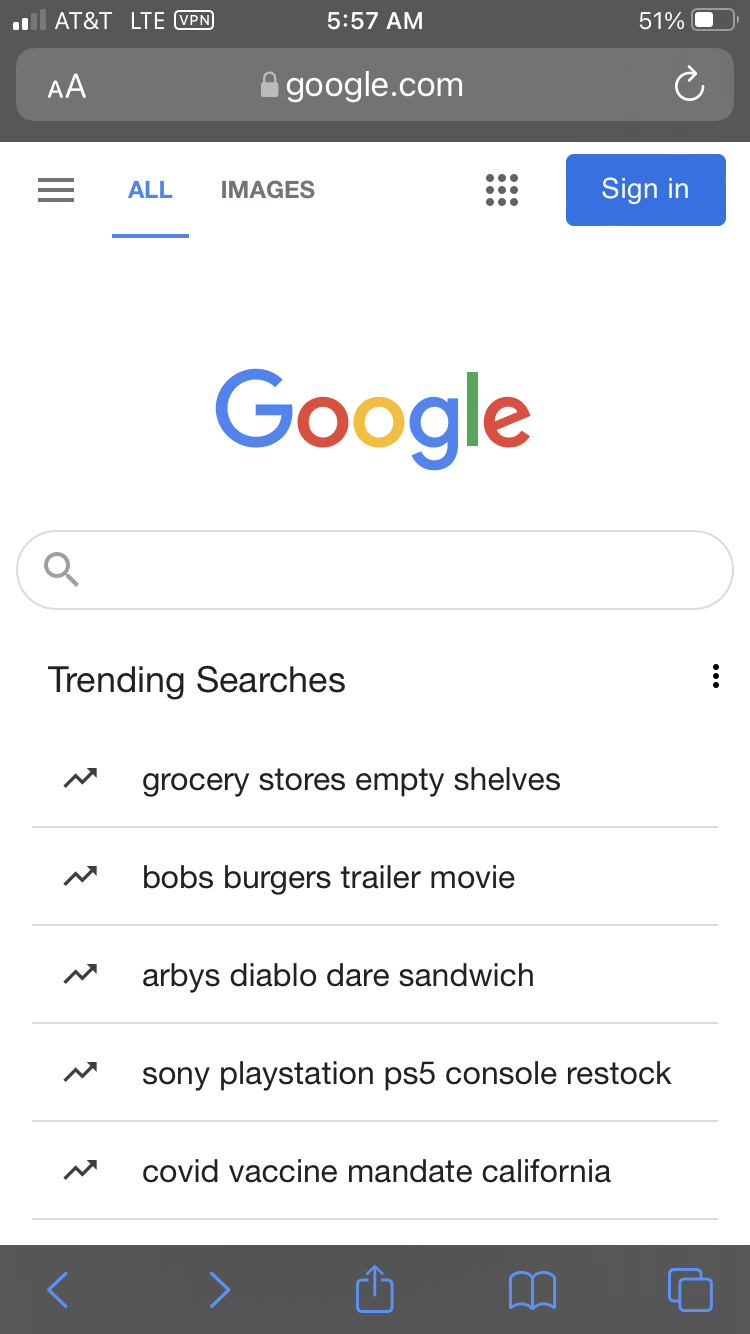Show all open tabs
This screenshot has width=750, height=1334.
(x=690, y=1290)
